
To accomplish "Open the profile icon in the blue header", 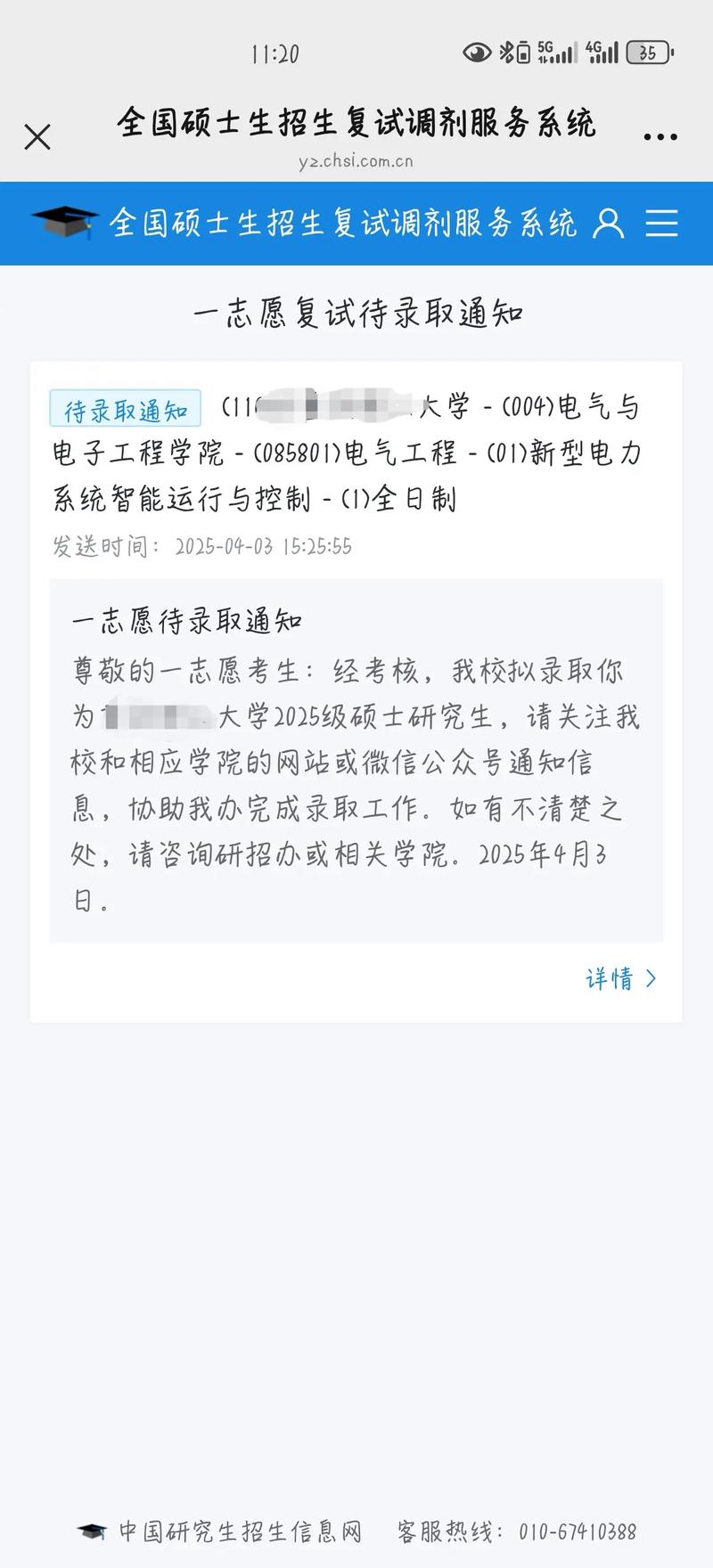I will [610, 225].
